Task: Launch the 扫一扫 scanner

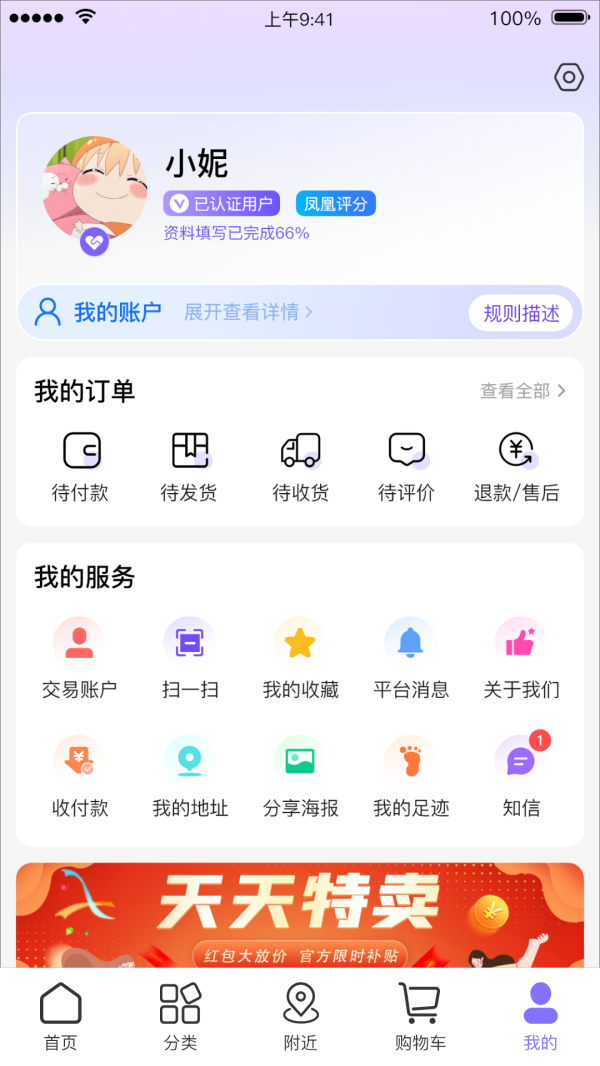Action: [x=189, y=657]
